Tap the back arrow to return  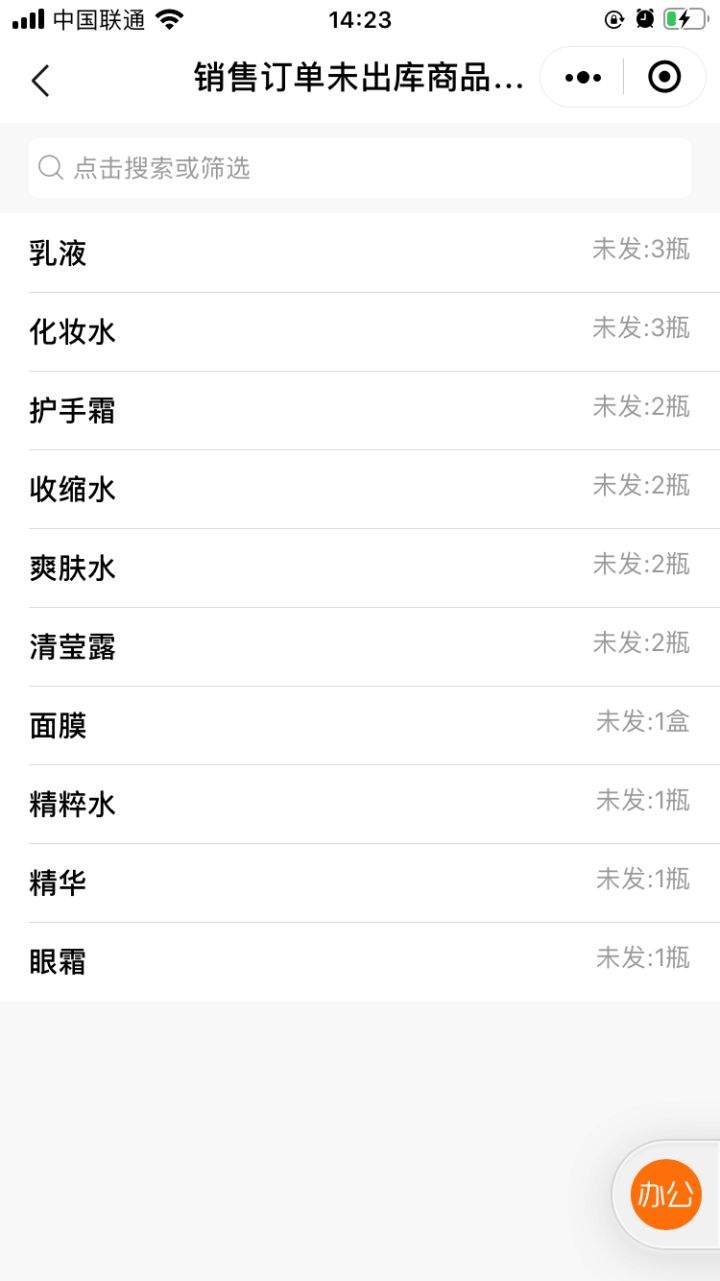click(40, 78)
